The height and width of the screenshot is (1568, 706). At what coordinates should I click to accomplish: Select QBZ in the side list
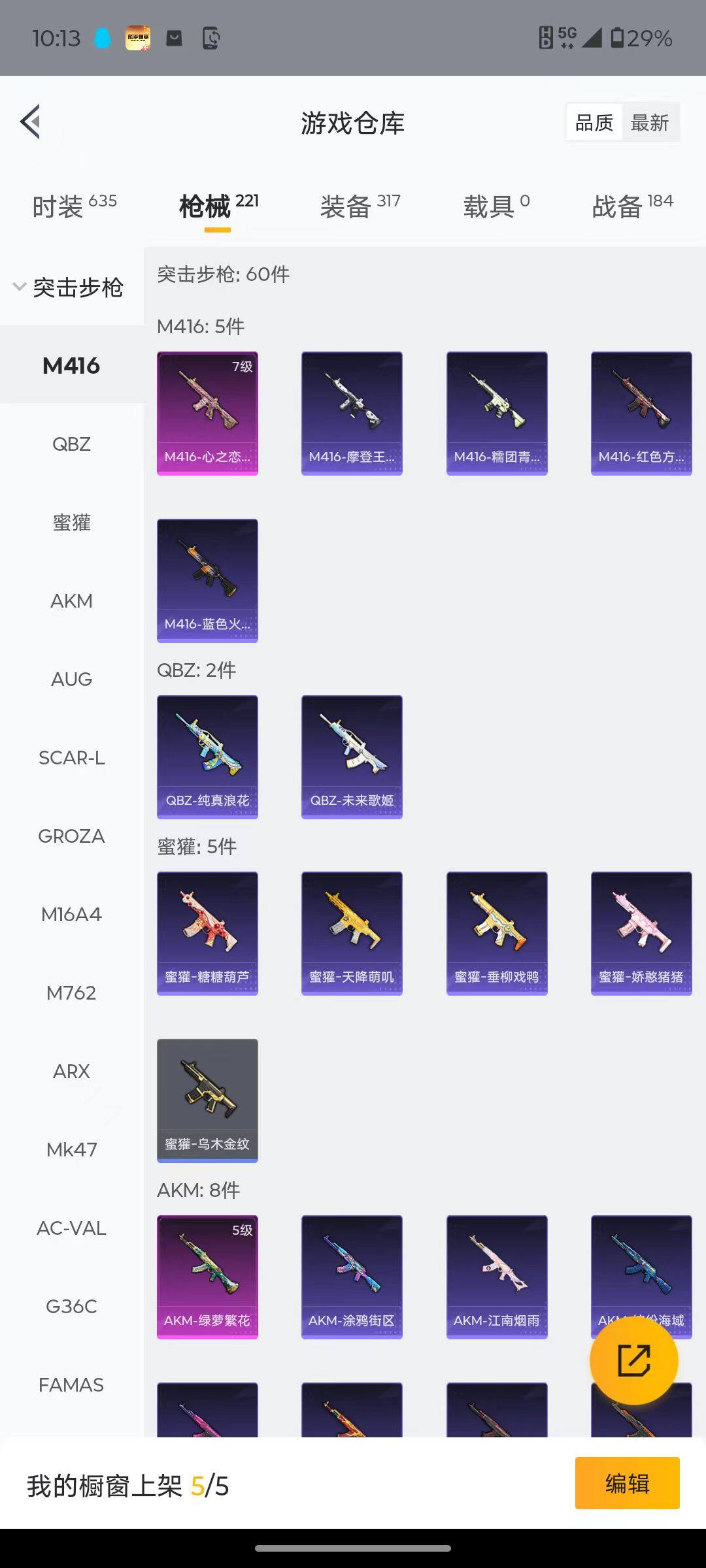click(71, 444)
